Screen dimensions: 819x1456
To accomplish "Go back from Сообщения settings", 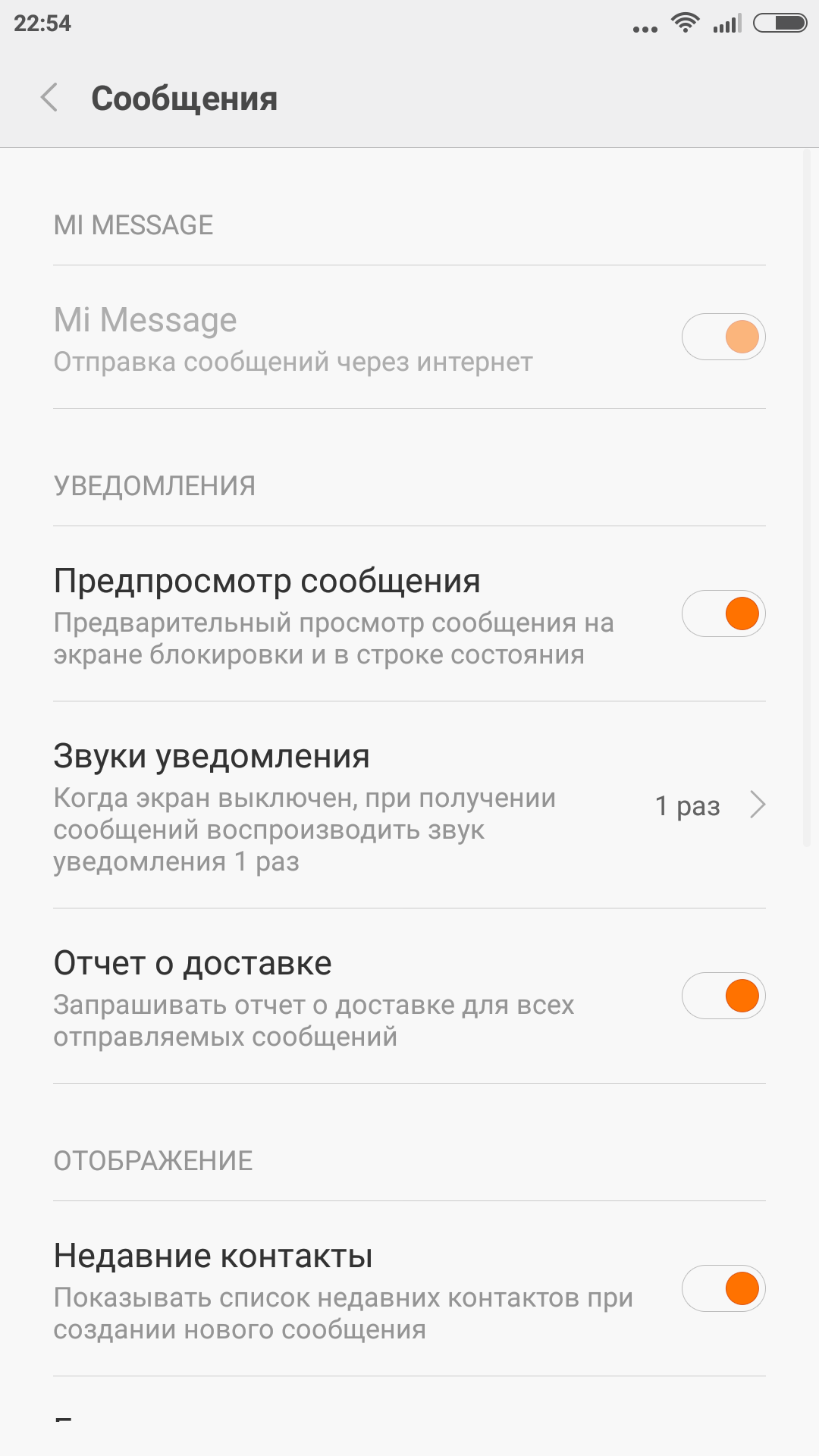I will click(50, 98).
